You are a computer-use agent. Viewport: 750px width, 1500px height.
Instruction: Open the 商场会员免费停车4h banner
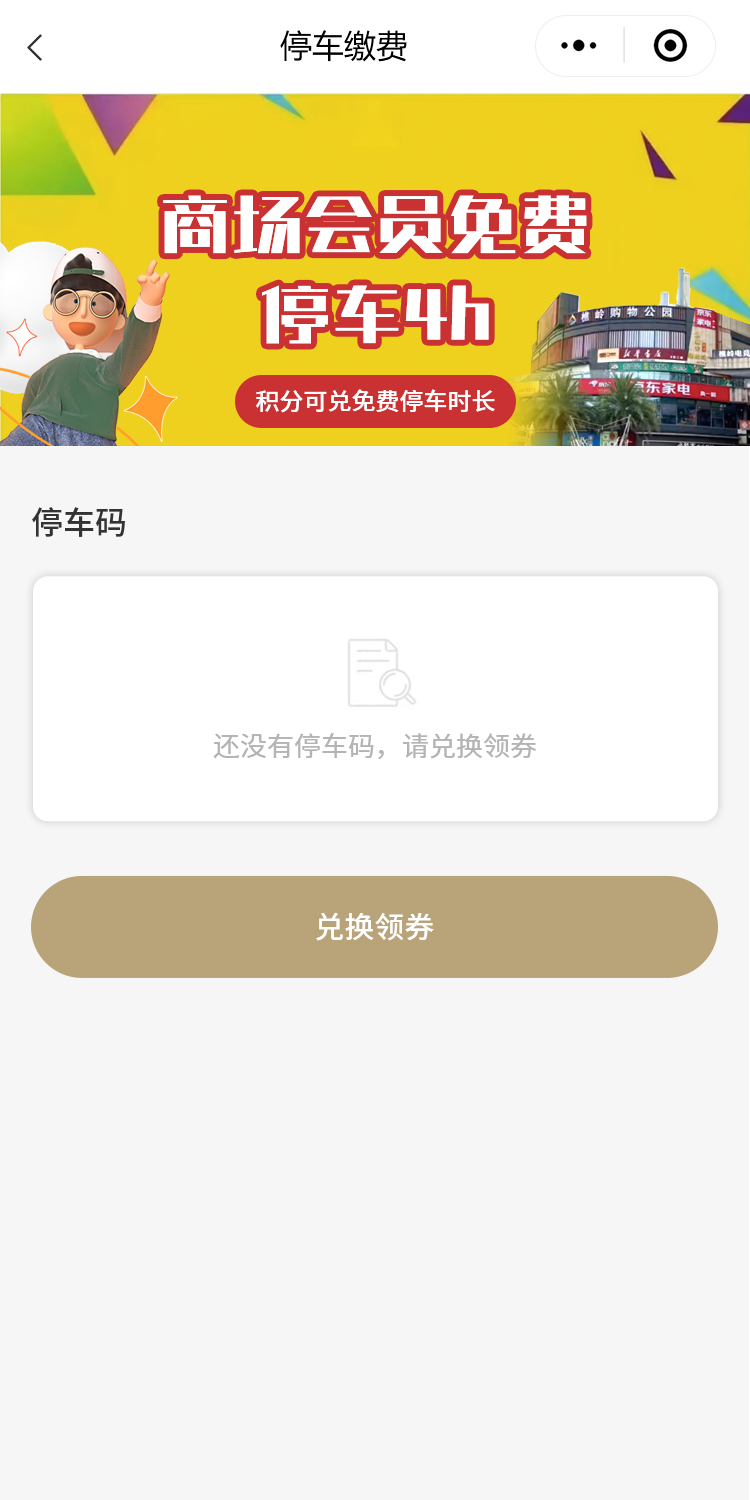click(375, 270)
